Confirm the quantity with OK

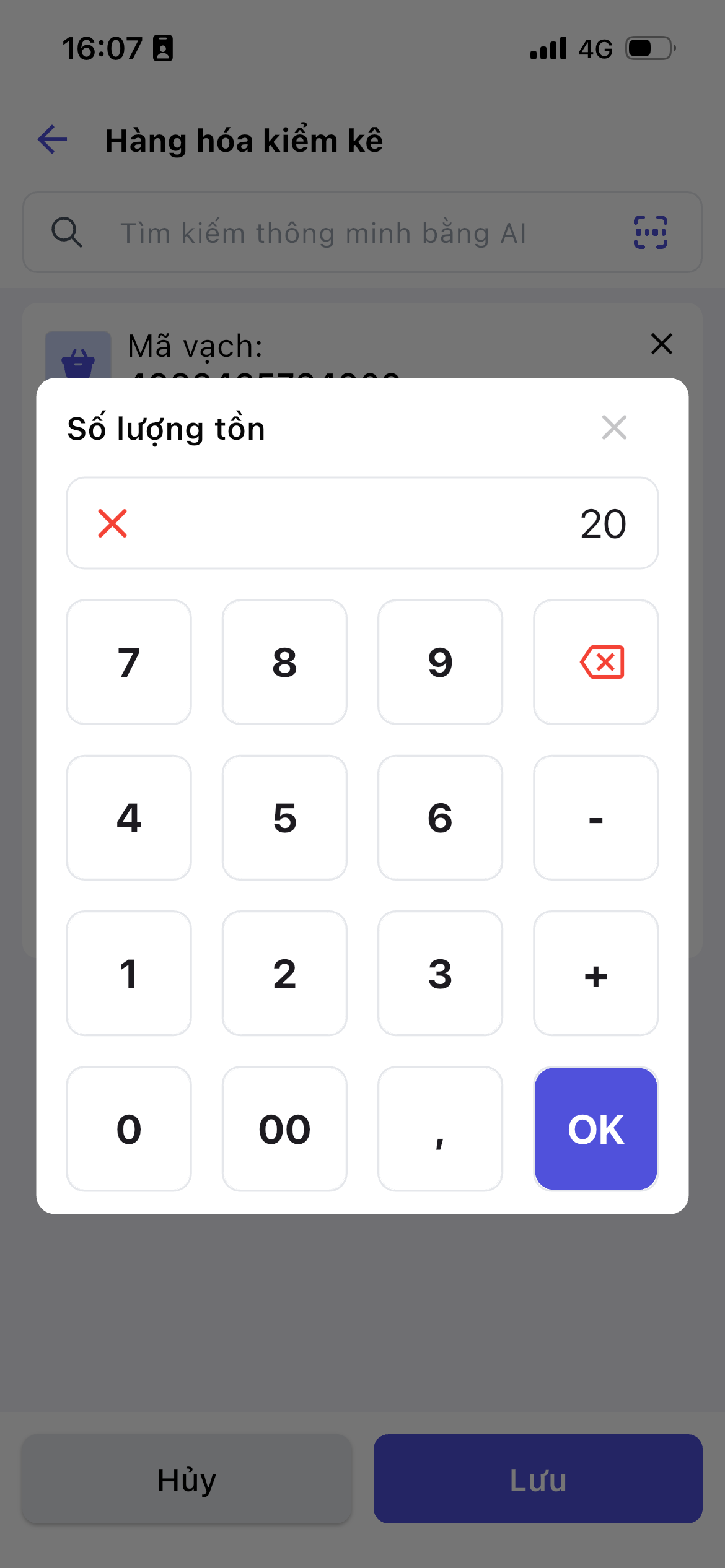pos(595,1128)
